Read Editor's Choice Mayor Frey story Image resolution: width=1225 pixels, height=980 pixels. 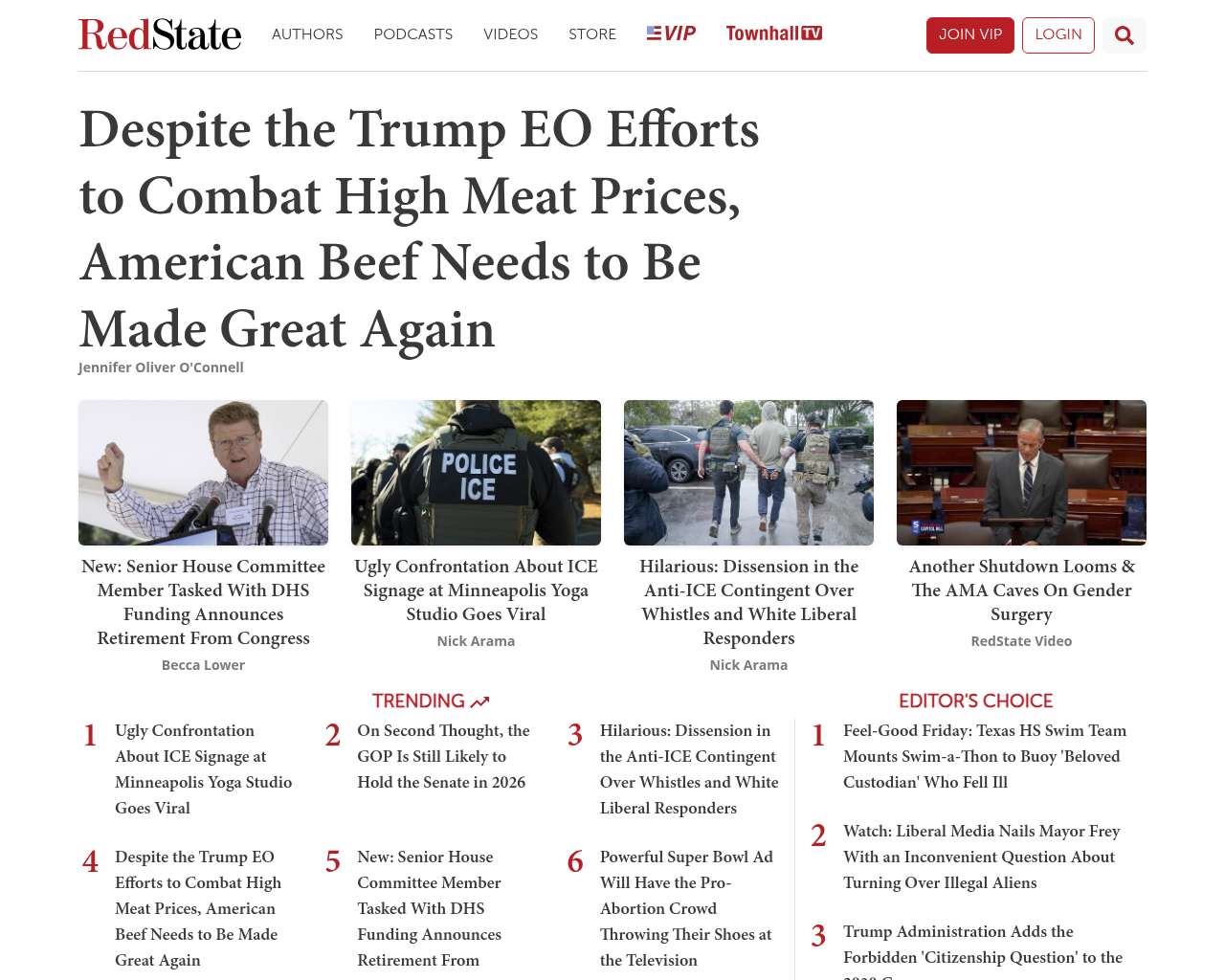[981, 857]
